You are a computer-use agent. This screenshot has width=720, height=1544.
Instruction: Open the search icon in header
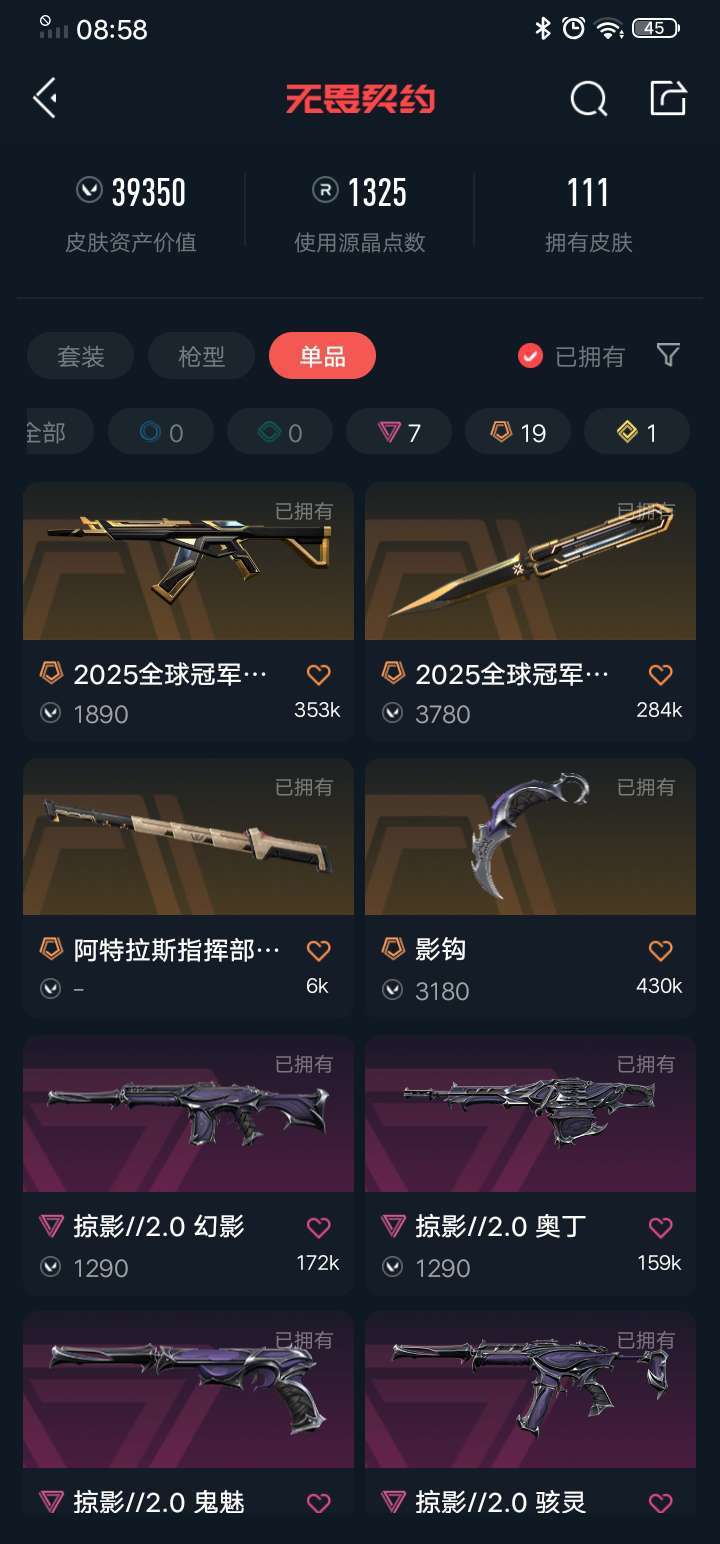pyautogui.click(x=588, y=98)
